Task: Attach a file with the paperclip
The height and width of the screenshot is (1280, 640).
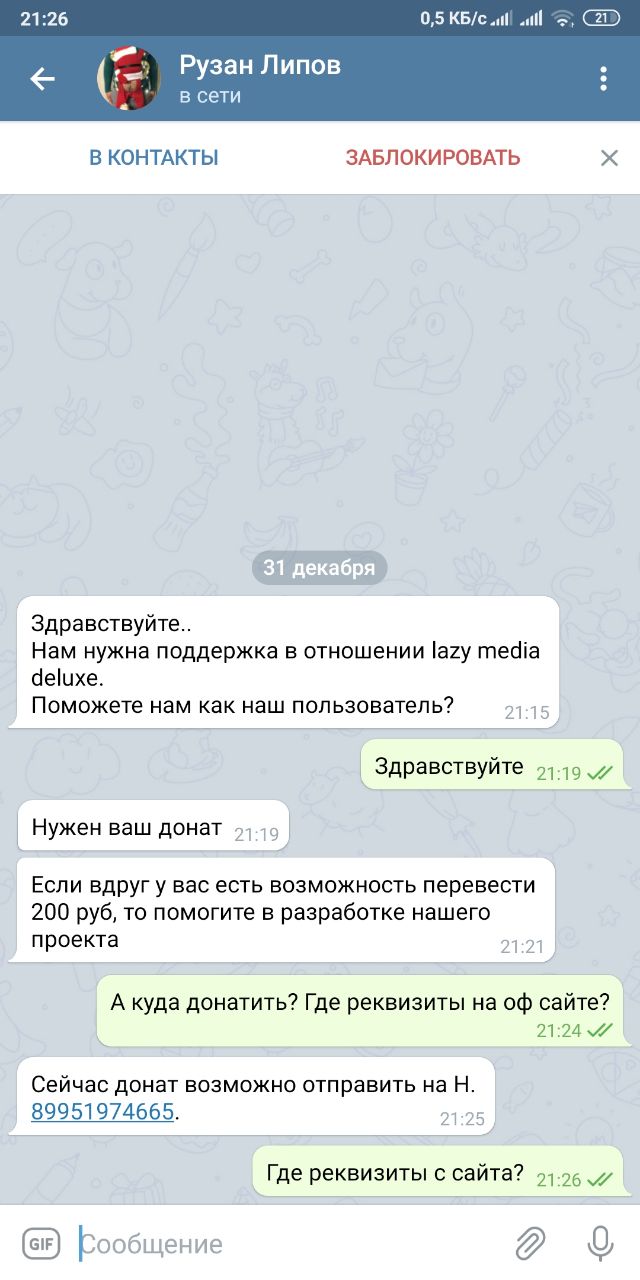Action: (530, 1244)
